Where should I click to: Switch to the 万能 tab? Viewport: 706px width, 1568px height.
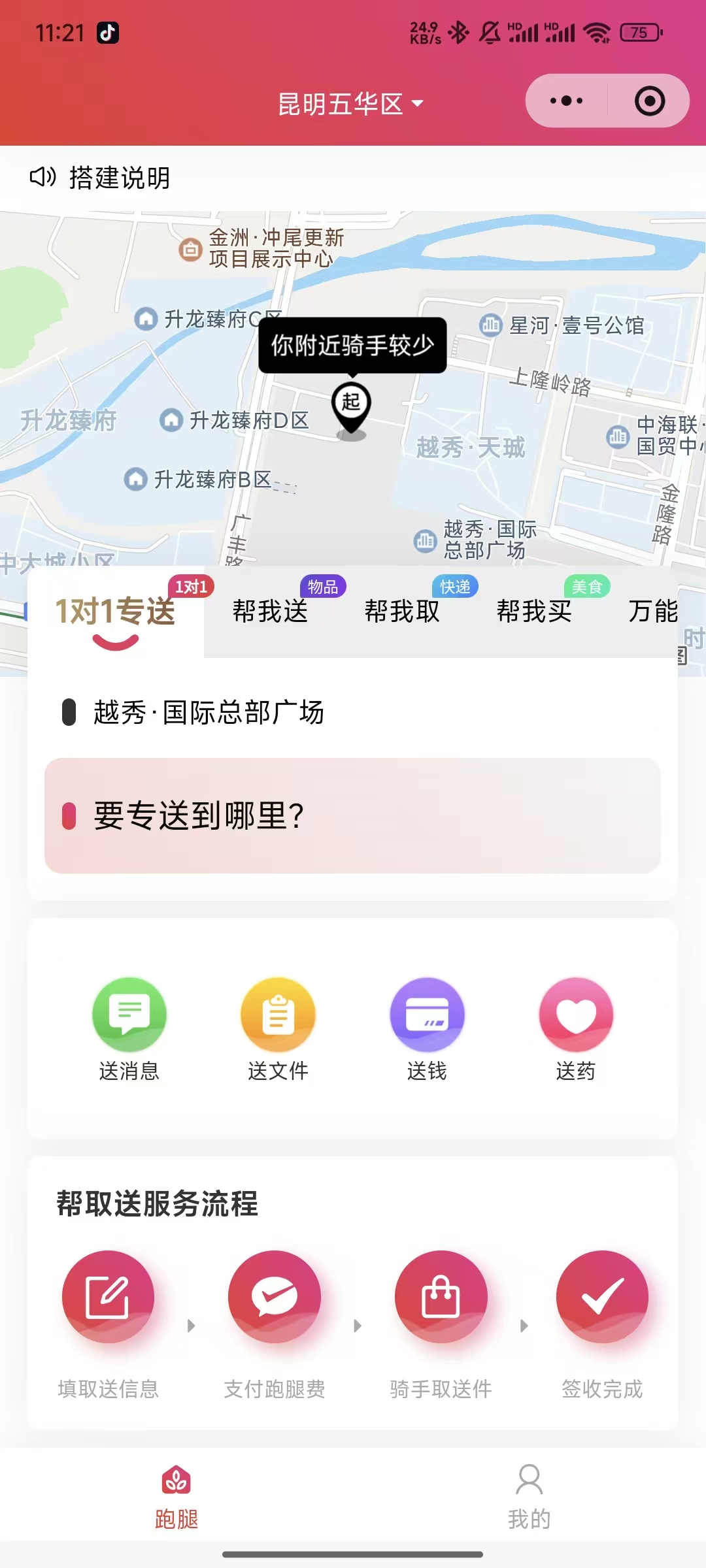[652, 612]
